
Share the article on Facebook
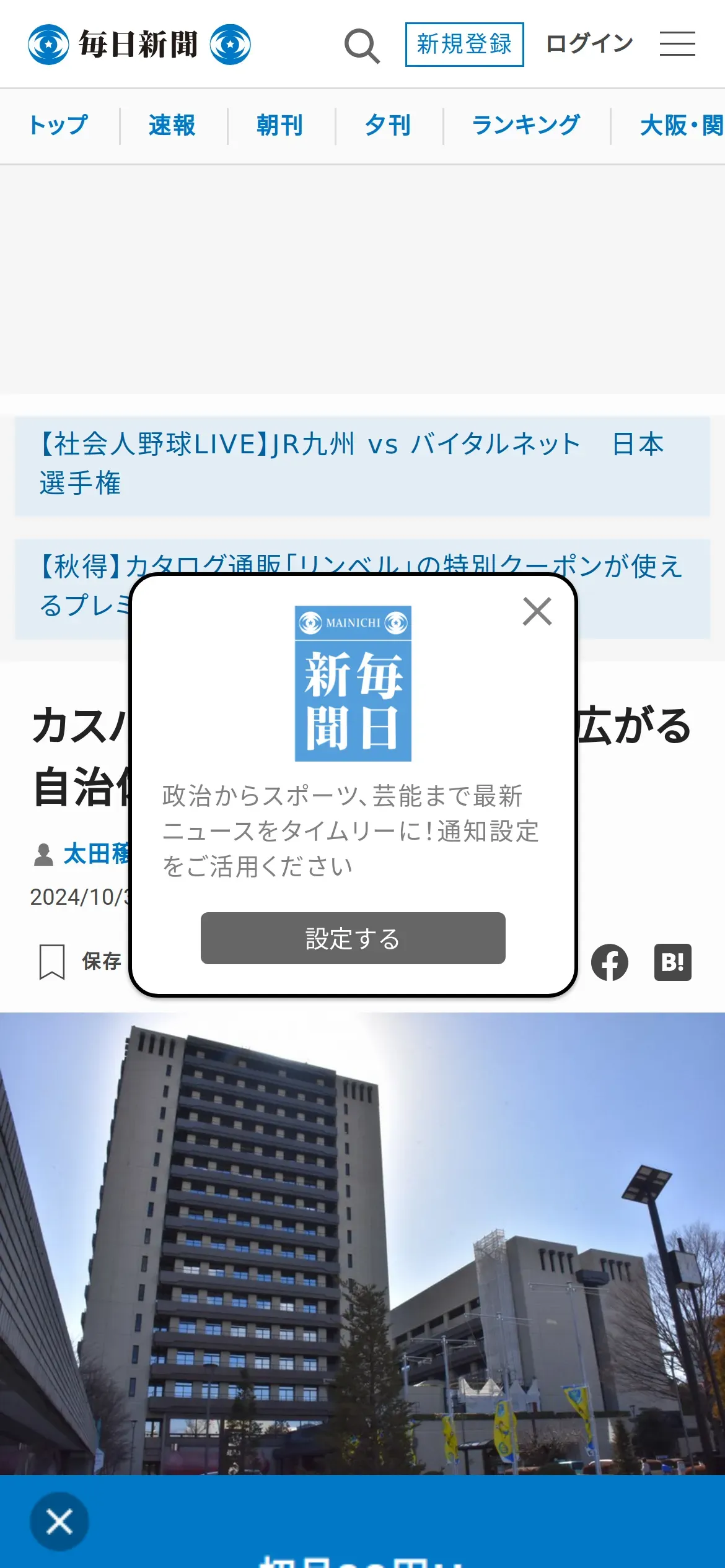tap(610, 962)
